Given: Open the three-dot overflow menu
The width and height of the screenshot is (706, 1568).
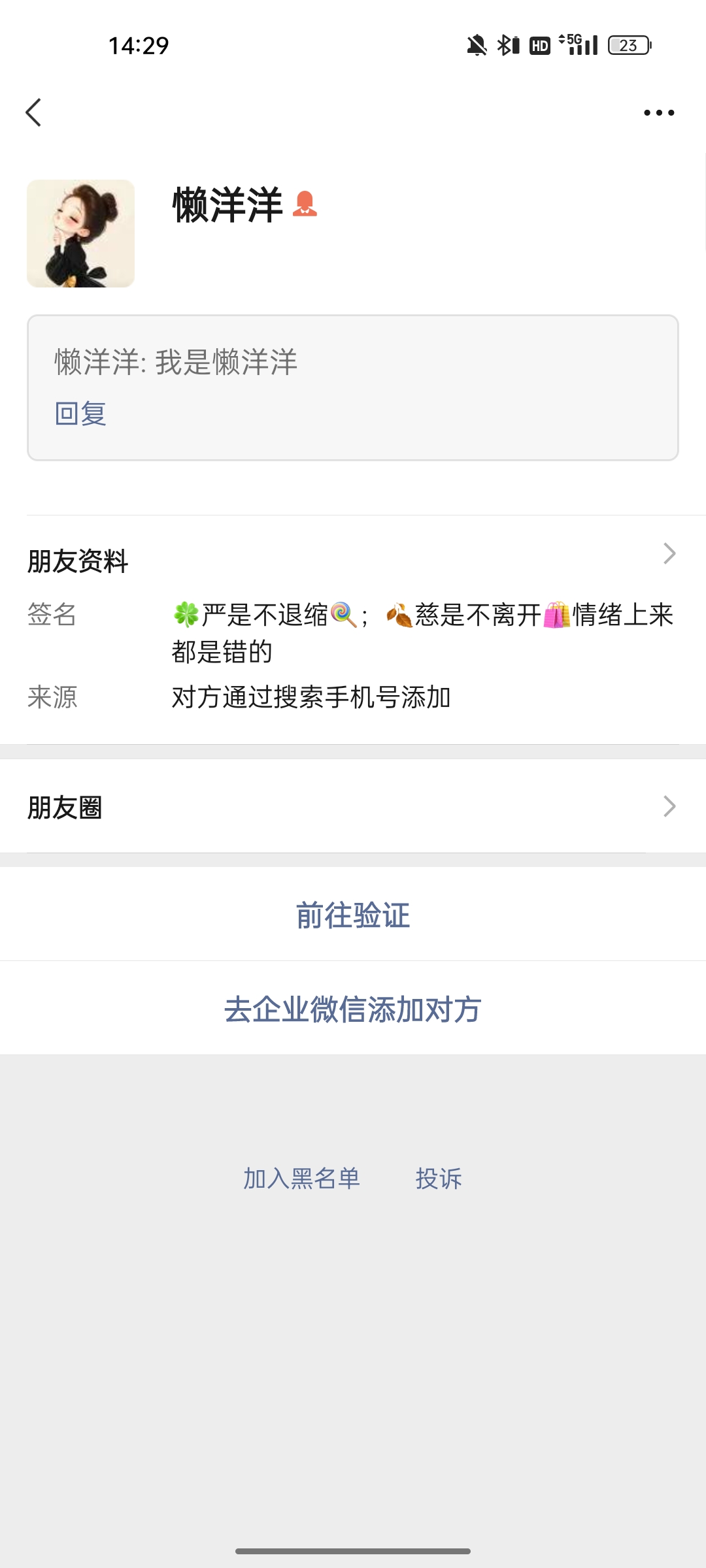Looking at the screenshot, I should click(x=658, y=113).
